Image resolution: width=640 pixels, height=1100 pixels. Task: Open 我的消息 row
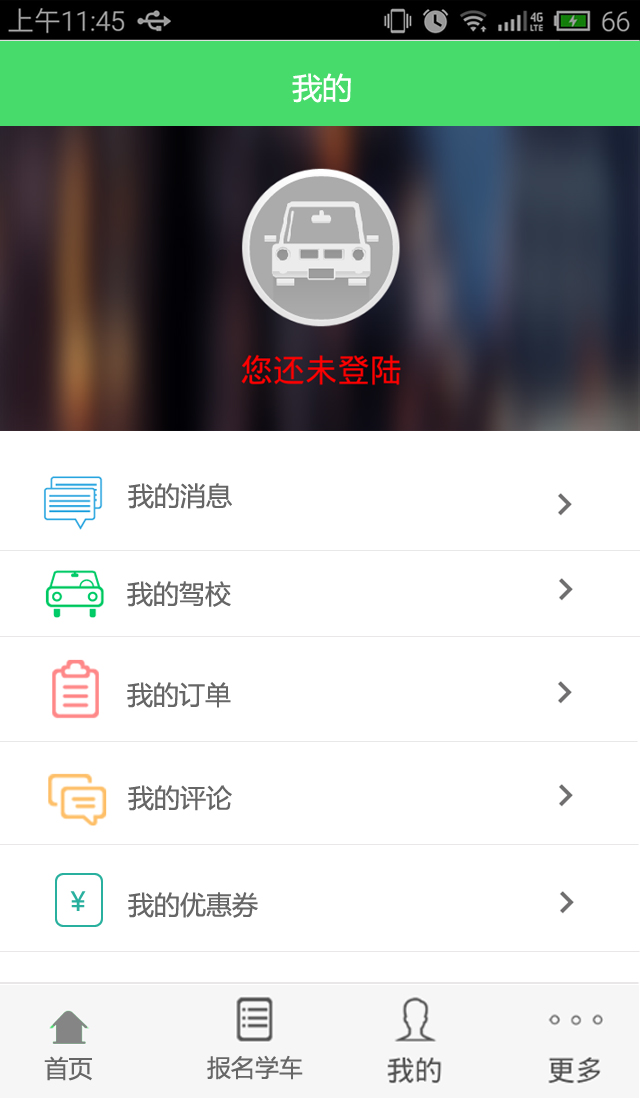(320, 498)
